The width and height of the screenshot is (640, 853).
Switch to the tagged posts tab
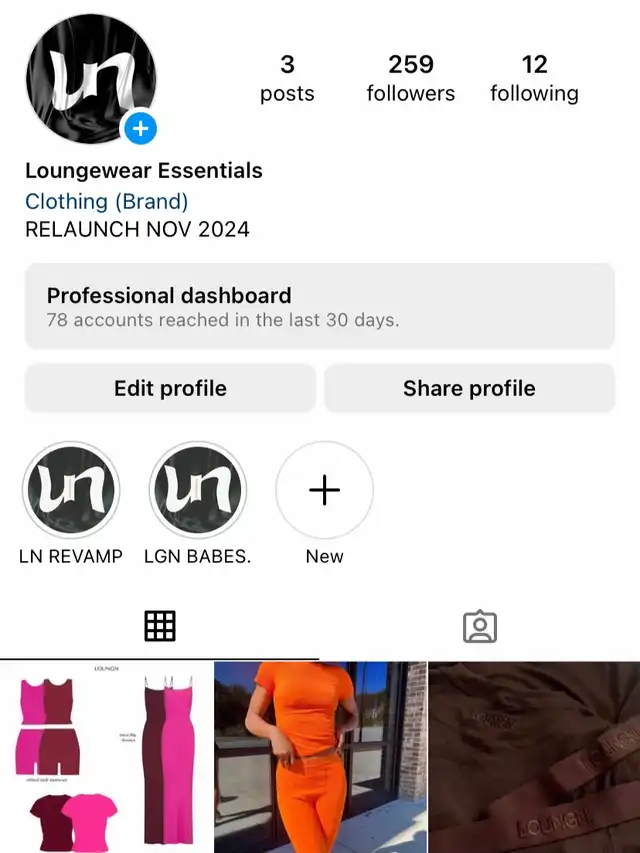480,626
